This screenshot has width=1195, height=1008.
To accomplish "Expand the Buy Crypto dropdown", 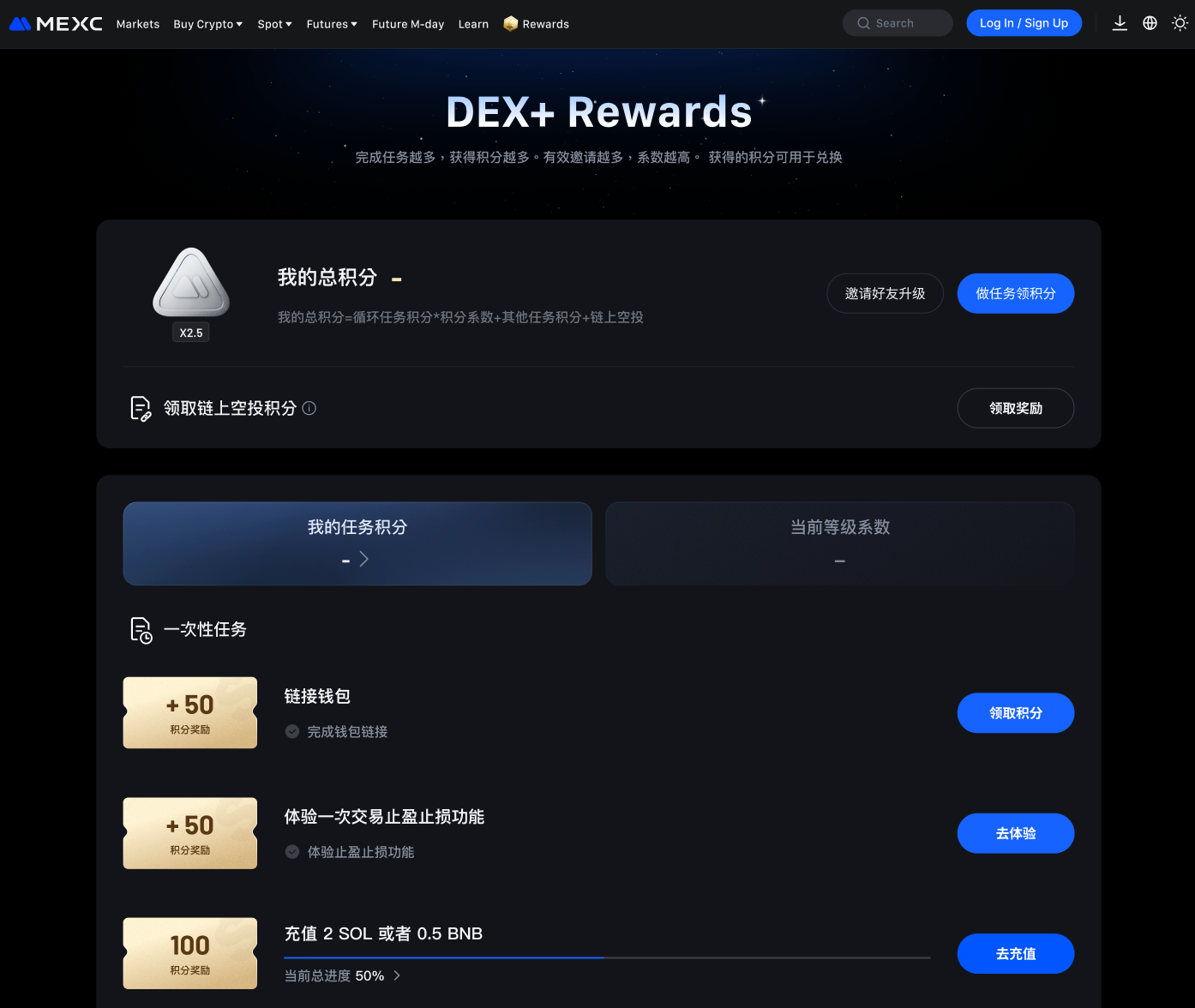I will coord(207,24).
